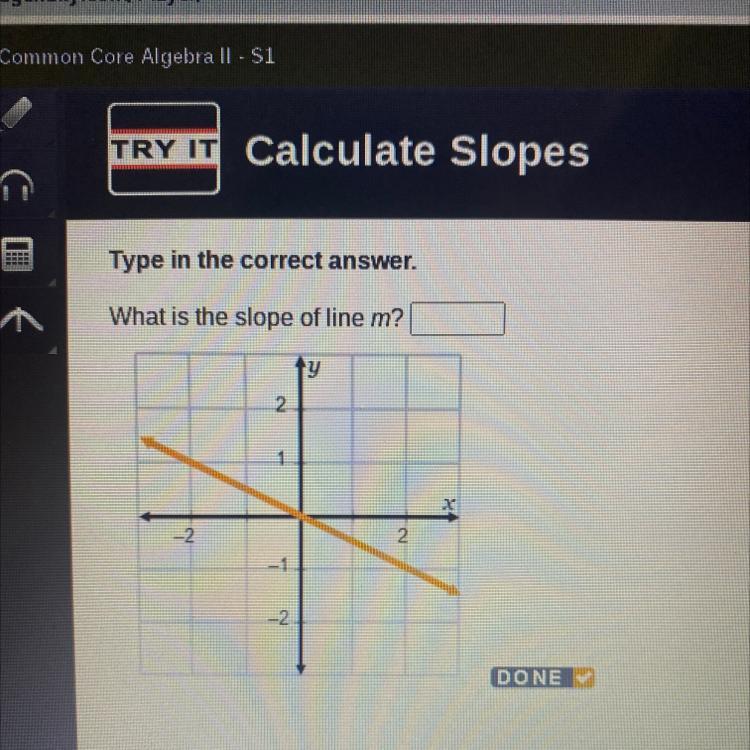Open the headphones audio tool

[20, 186]
